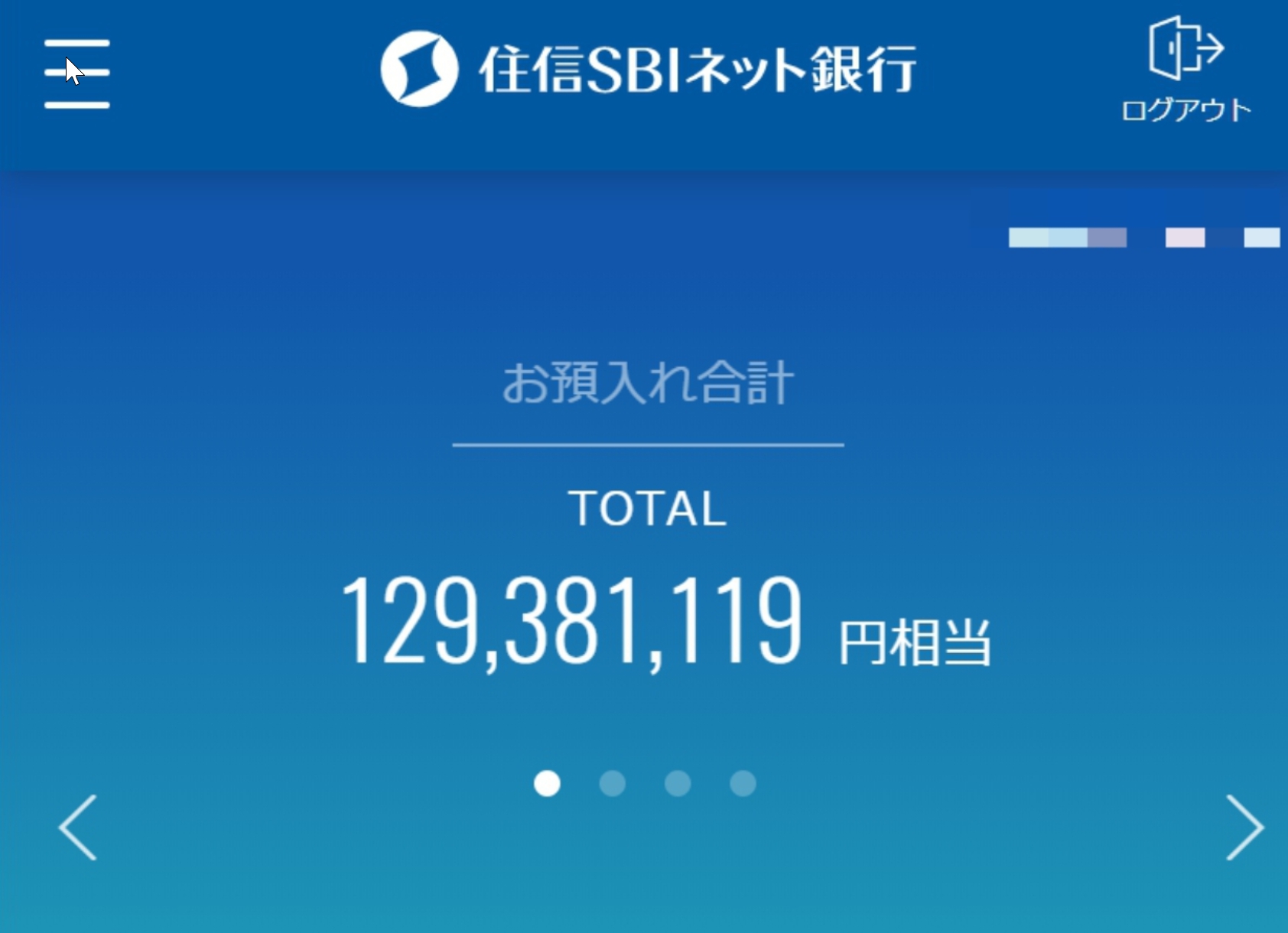Go to the previous balance slide
The width and height of the screenshot is (1288, 933).
(x=78, y=827)
